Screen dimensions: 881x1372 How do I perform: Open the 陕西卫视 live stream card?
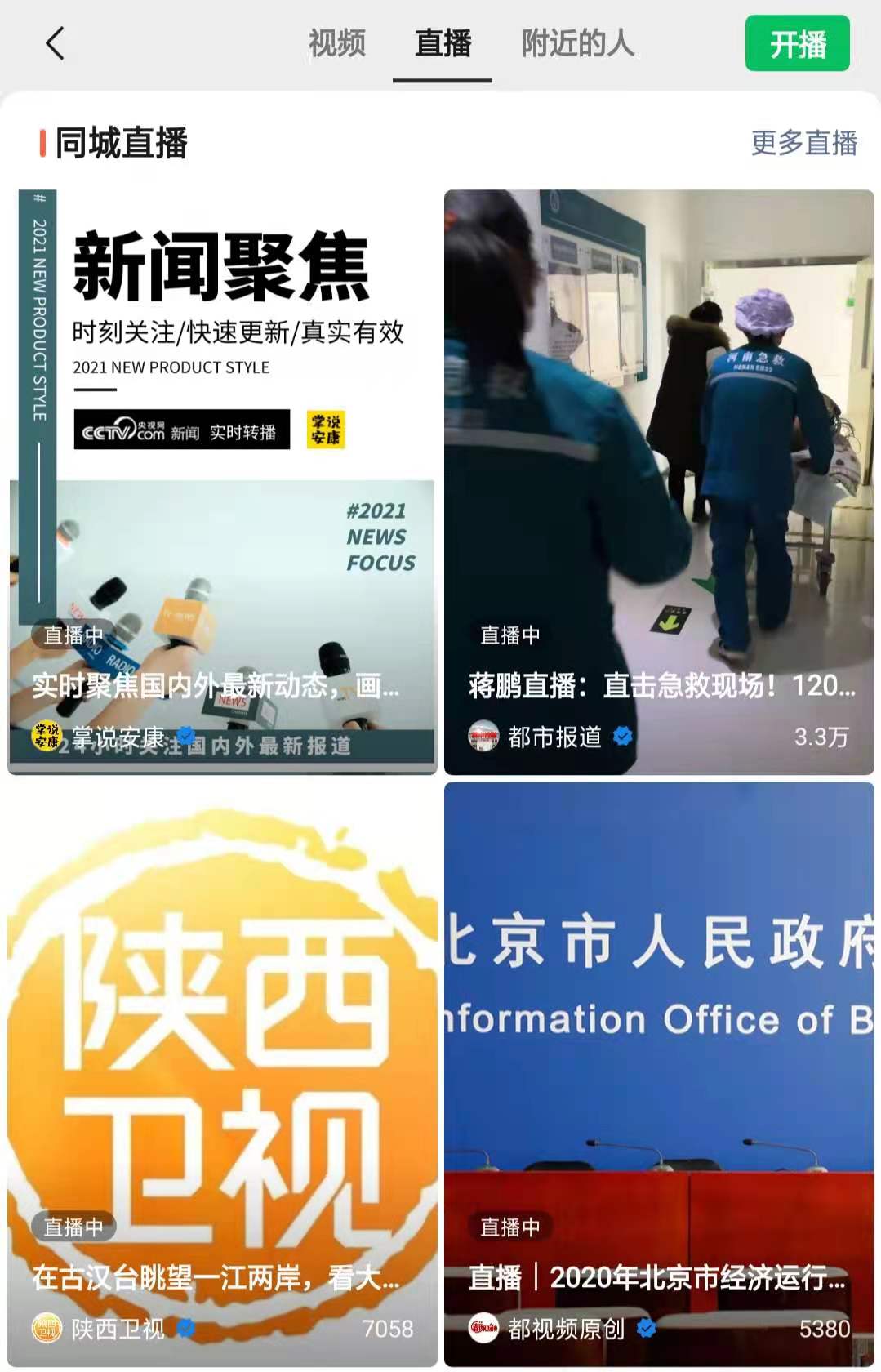222,1073
